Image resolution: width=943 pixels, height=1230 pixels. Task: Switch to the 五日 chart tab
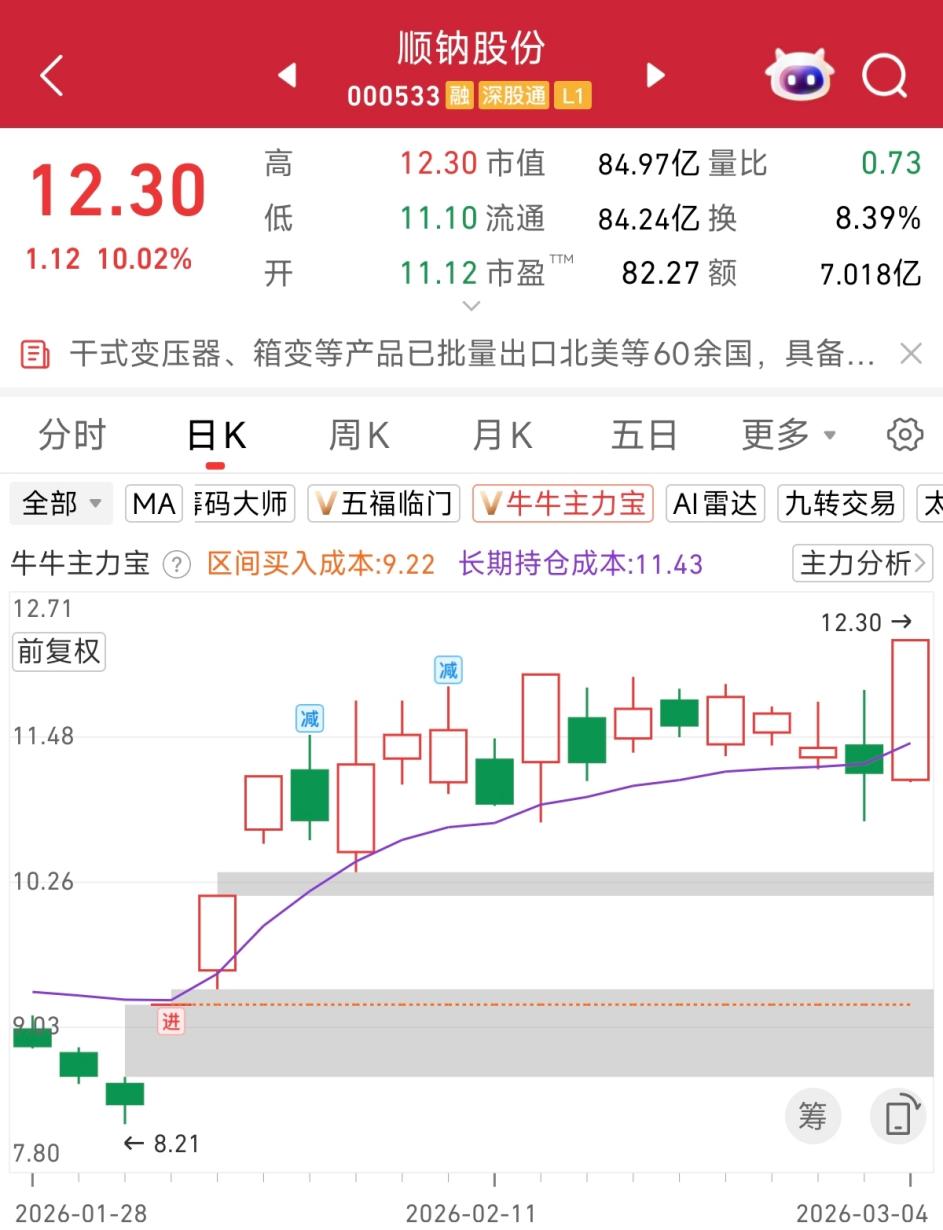(x=644, y=435)
